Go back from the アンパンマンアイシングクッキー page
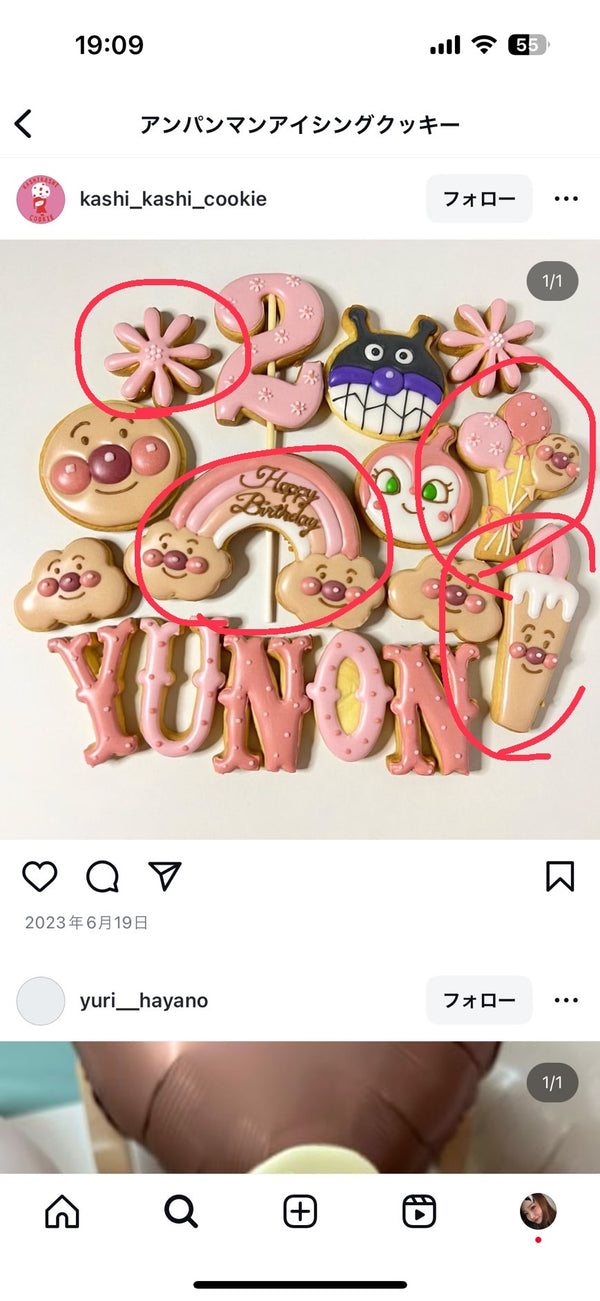This screenshot has height=1301, width=600. click(x=24, y=124)
